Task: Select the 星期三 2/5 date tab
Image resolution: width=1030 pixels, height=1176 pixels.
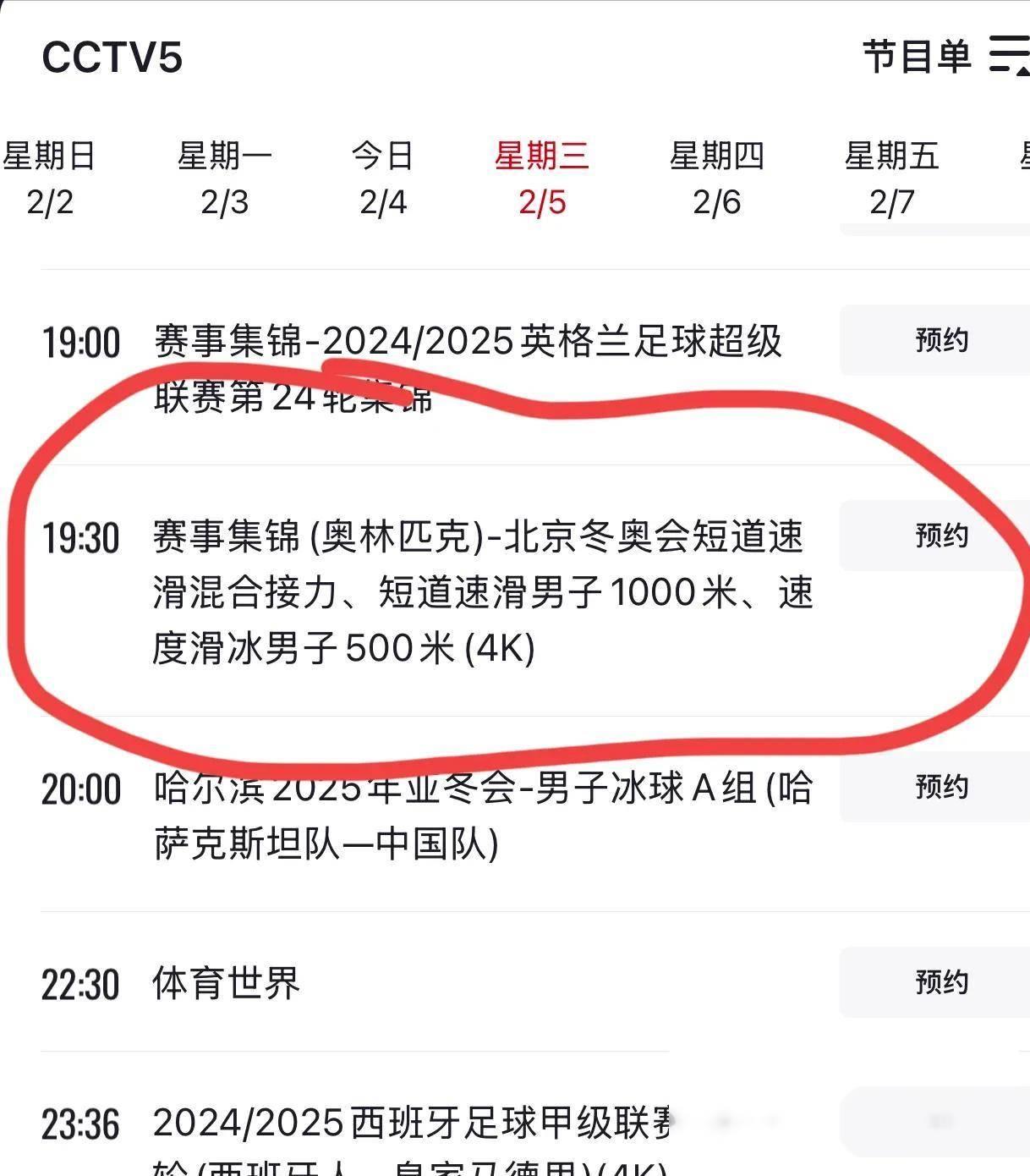Action: 542,179
